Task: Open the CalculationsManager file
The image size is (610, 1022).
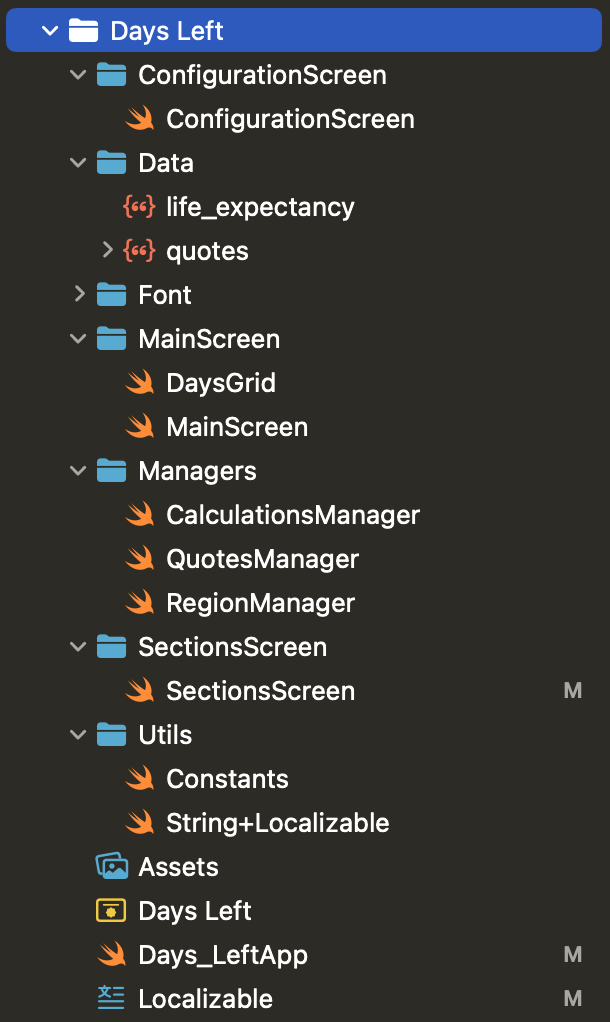Action: coord(293,515)
